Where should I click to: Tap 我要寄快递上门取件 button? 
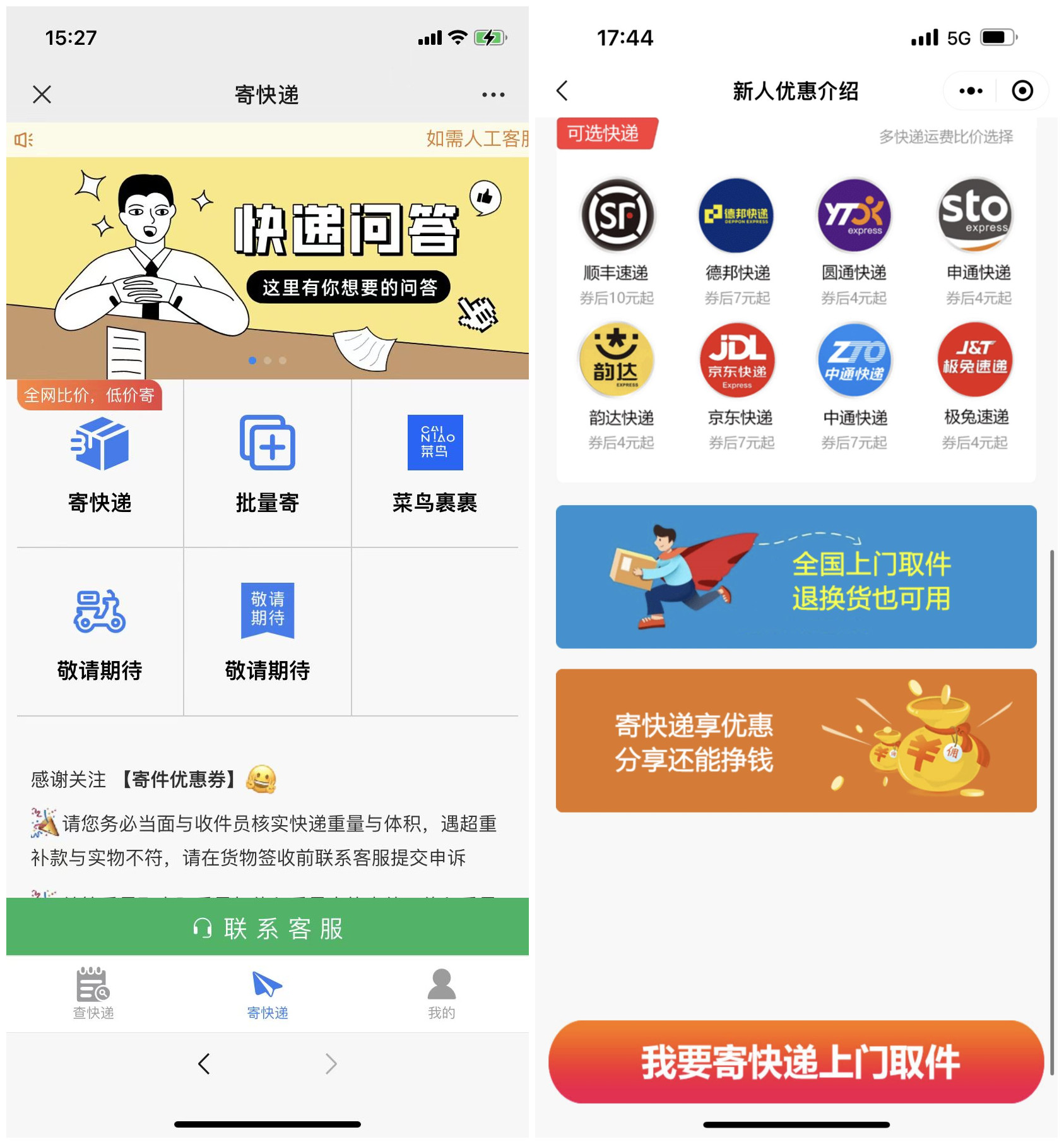(x=796, y=1062)
